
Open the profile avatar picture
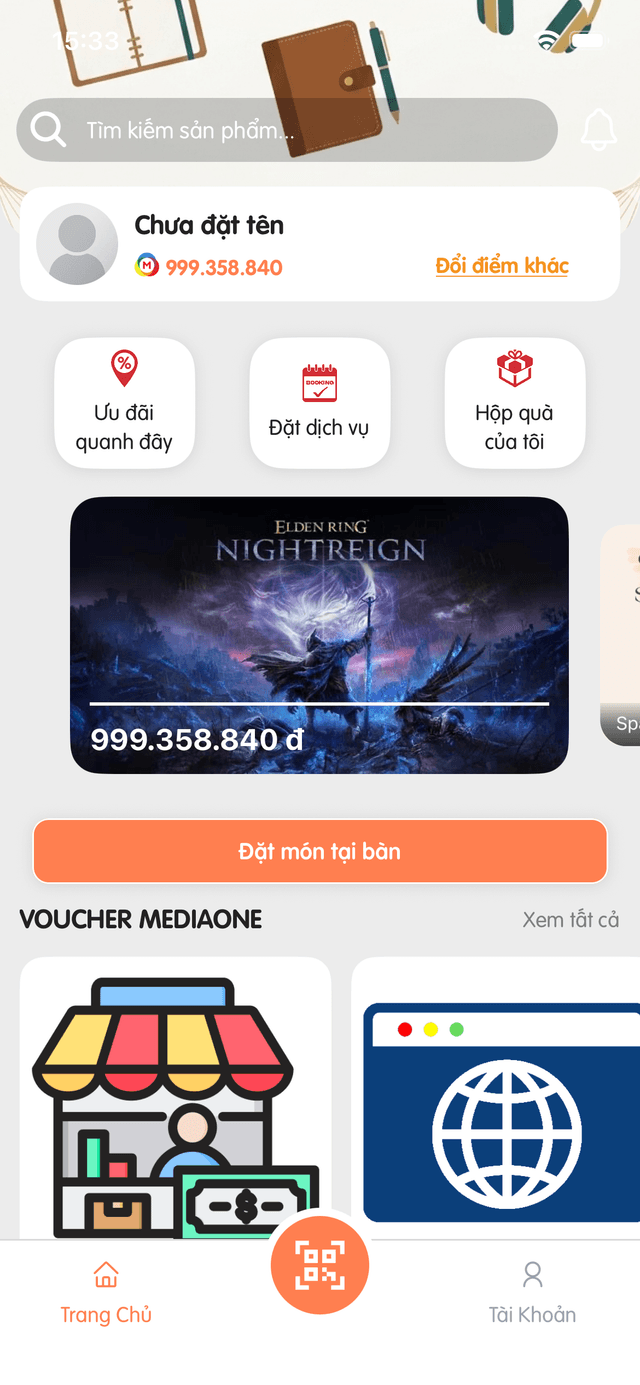click(77, 244)
